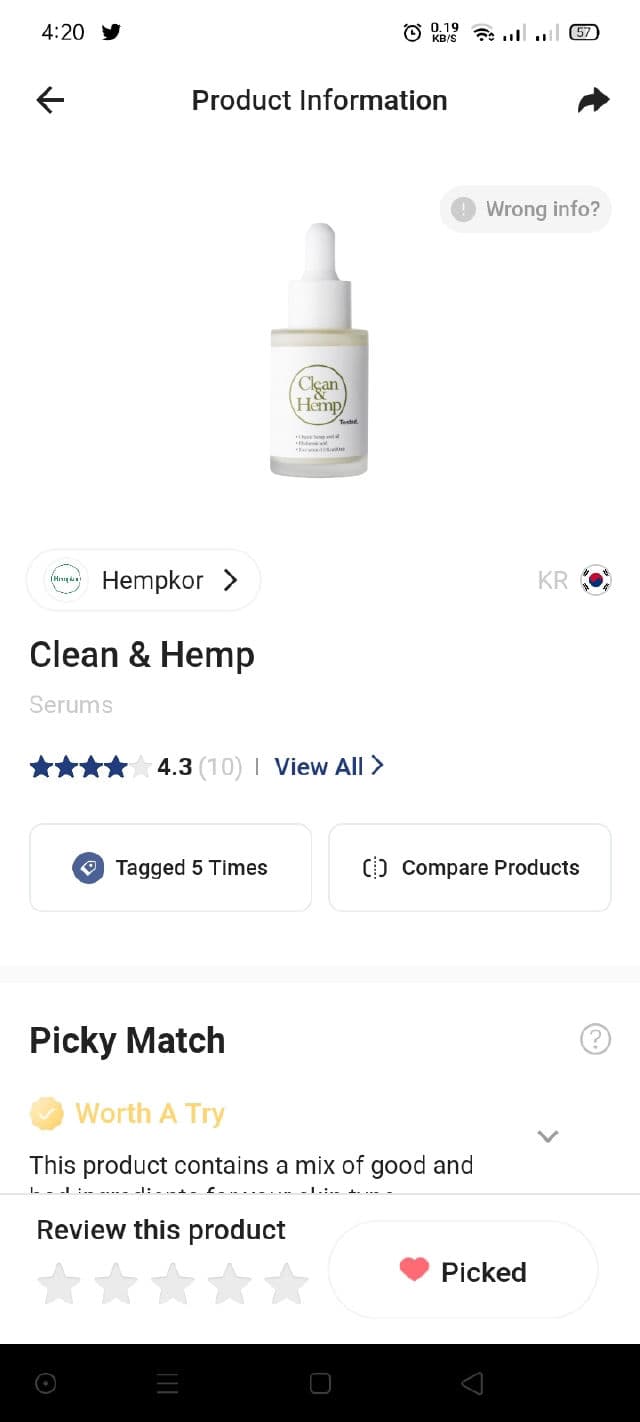Viewport: 640px width, 1422px height.
Task: Open Tagged 5 Times
Action: click(171, 868)
